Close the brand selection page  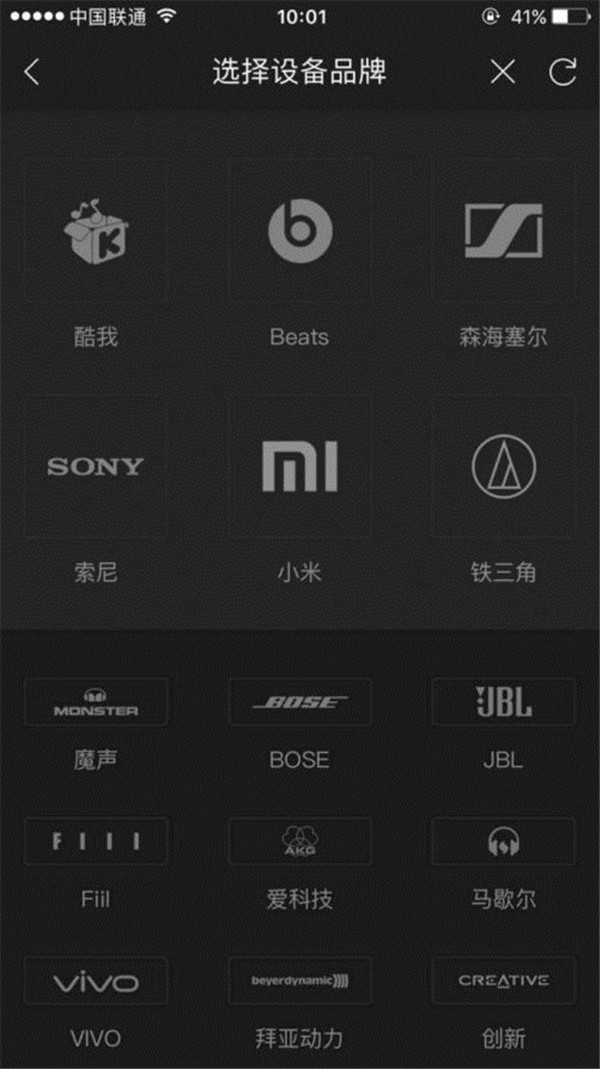pos(502,72)
